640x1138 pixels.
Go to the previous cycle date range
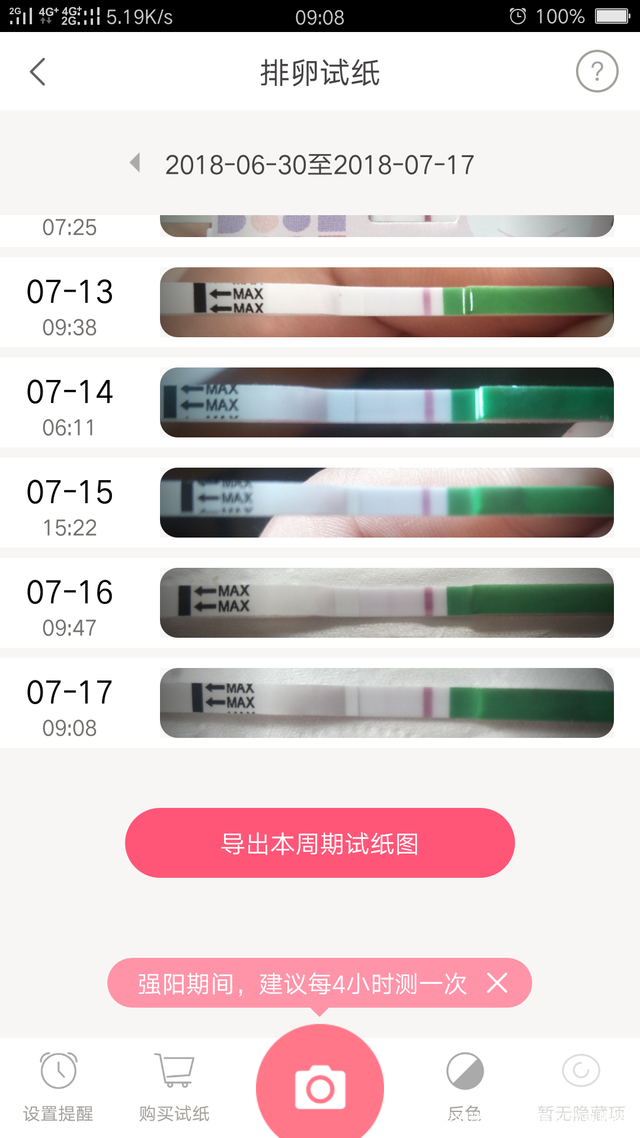(x=135, y=163)
